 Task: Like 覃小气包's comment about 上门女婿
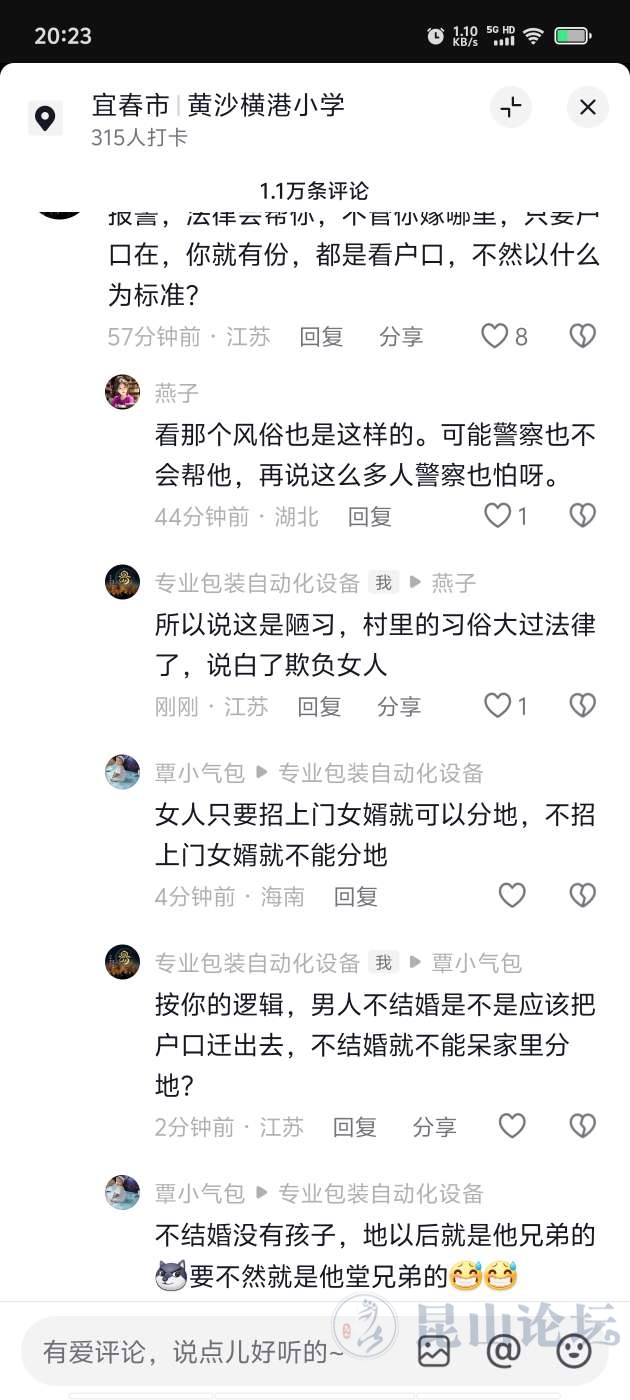512,896
